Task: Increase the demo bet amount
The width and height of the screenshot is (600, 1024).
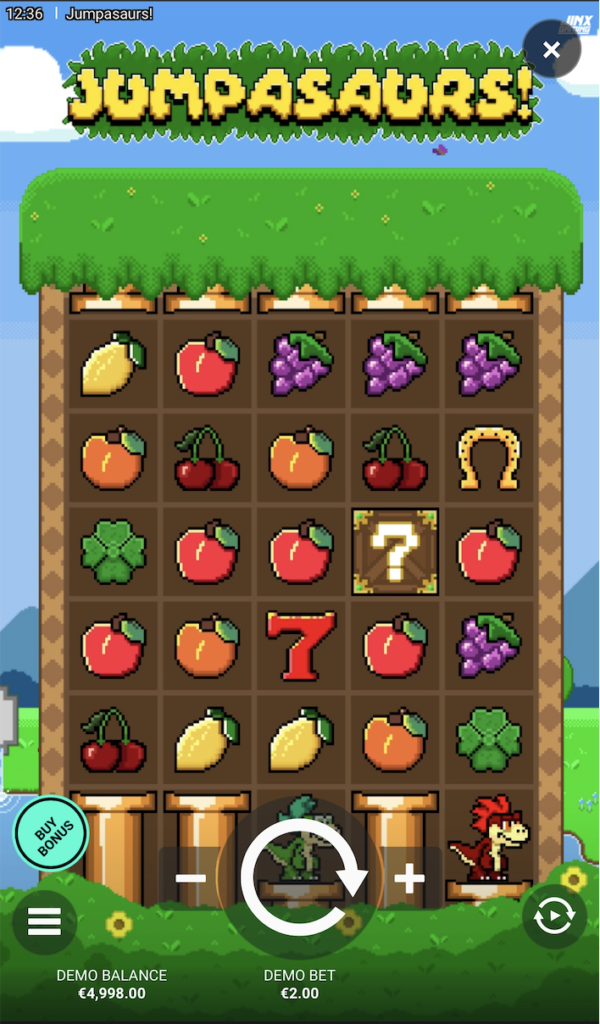Action: (x=409, y=879)
